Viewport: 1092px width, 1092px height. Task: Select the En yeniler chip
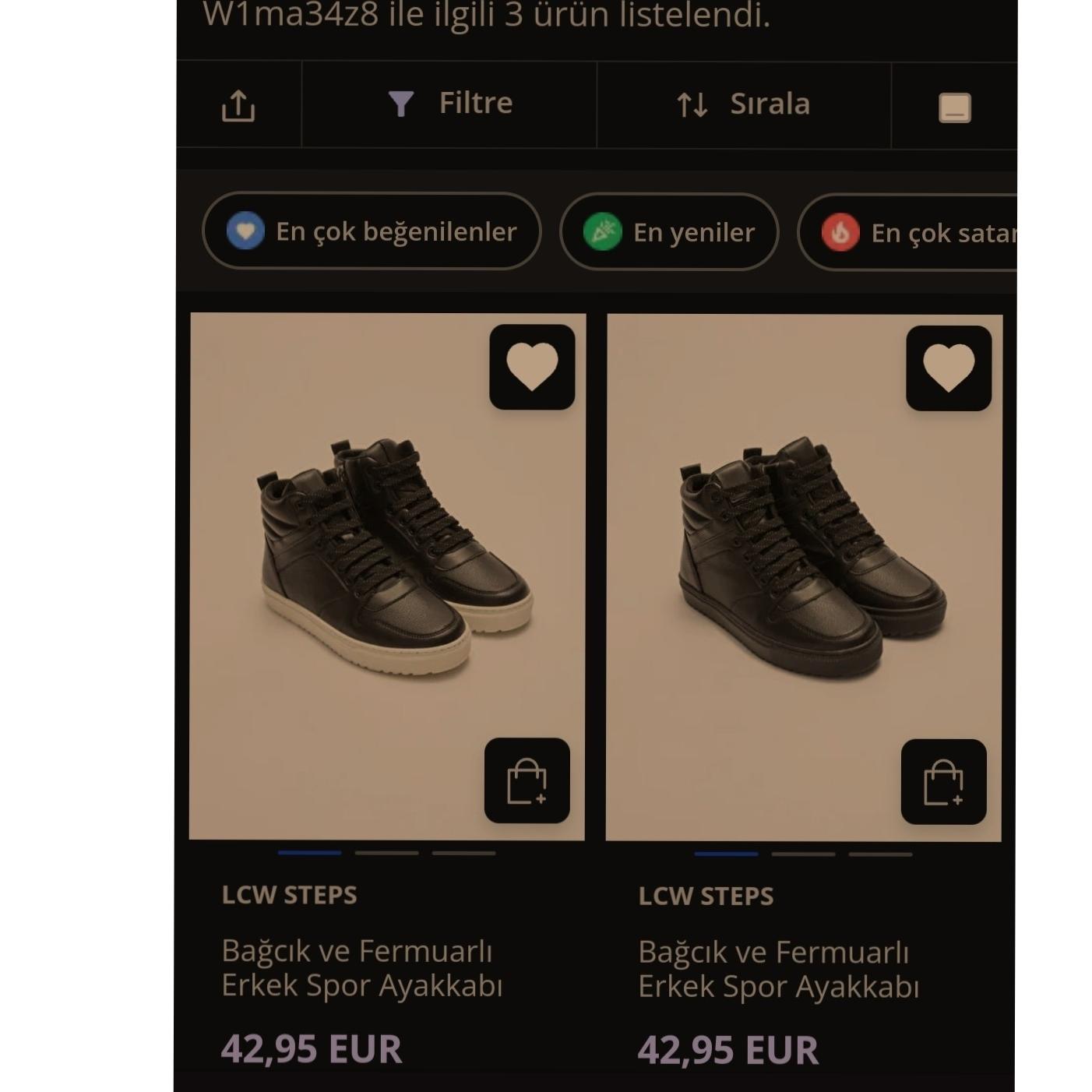pyautogui.click(x=669, y=232)
